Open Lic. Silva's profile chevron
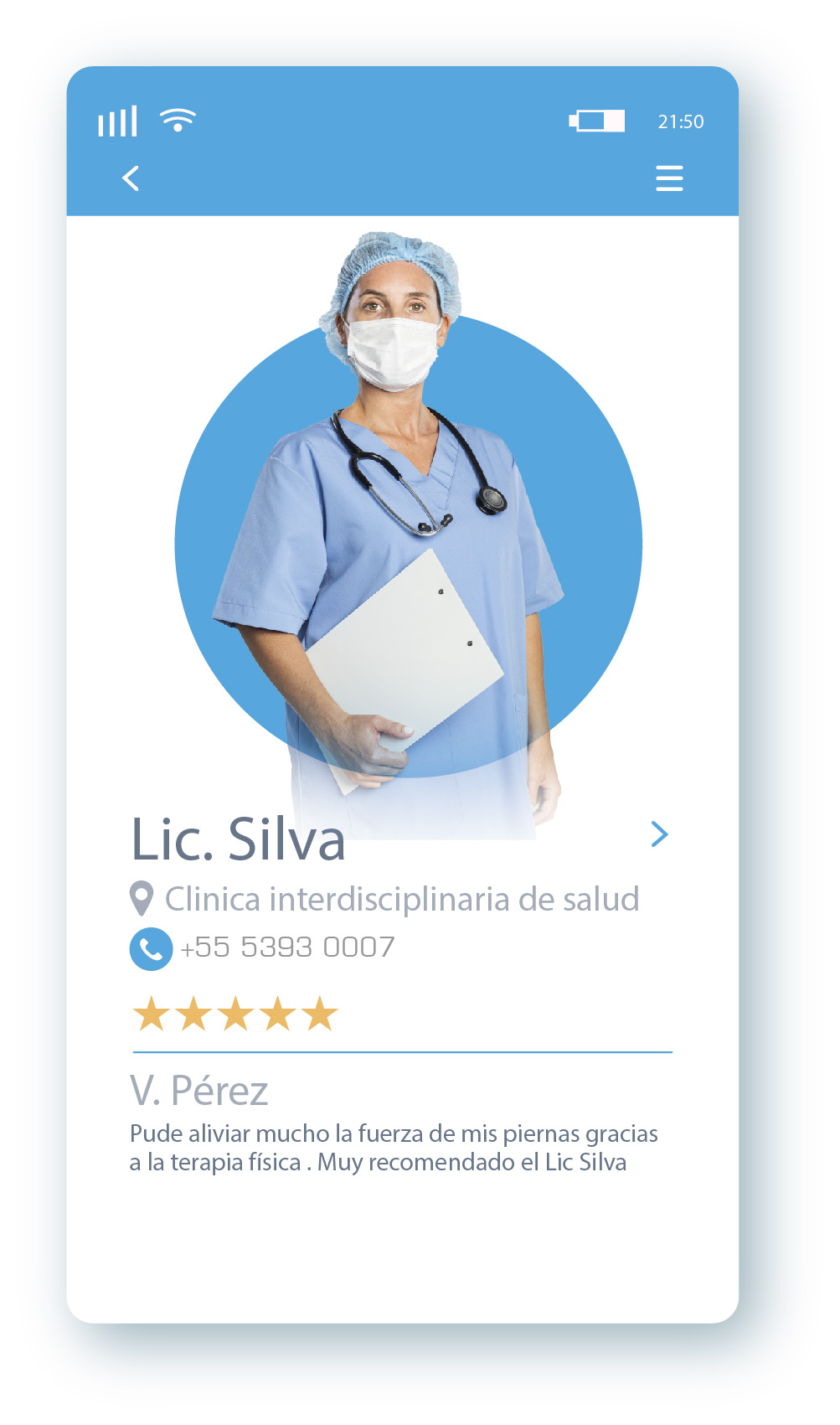840x1425 pixels. pos(659,834)
